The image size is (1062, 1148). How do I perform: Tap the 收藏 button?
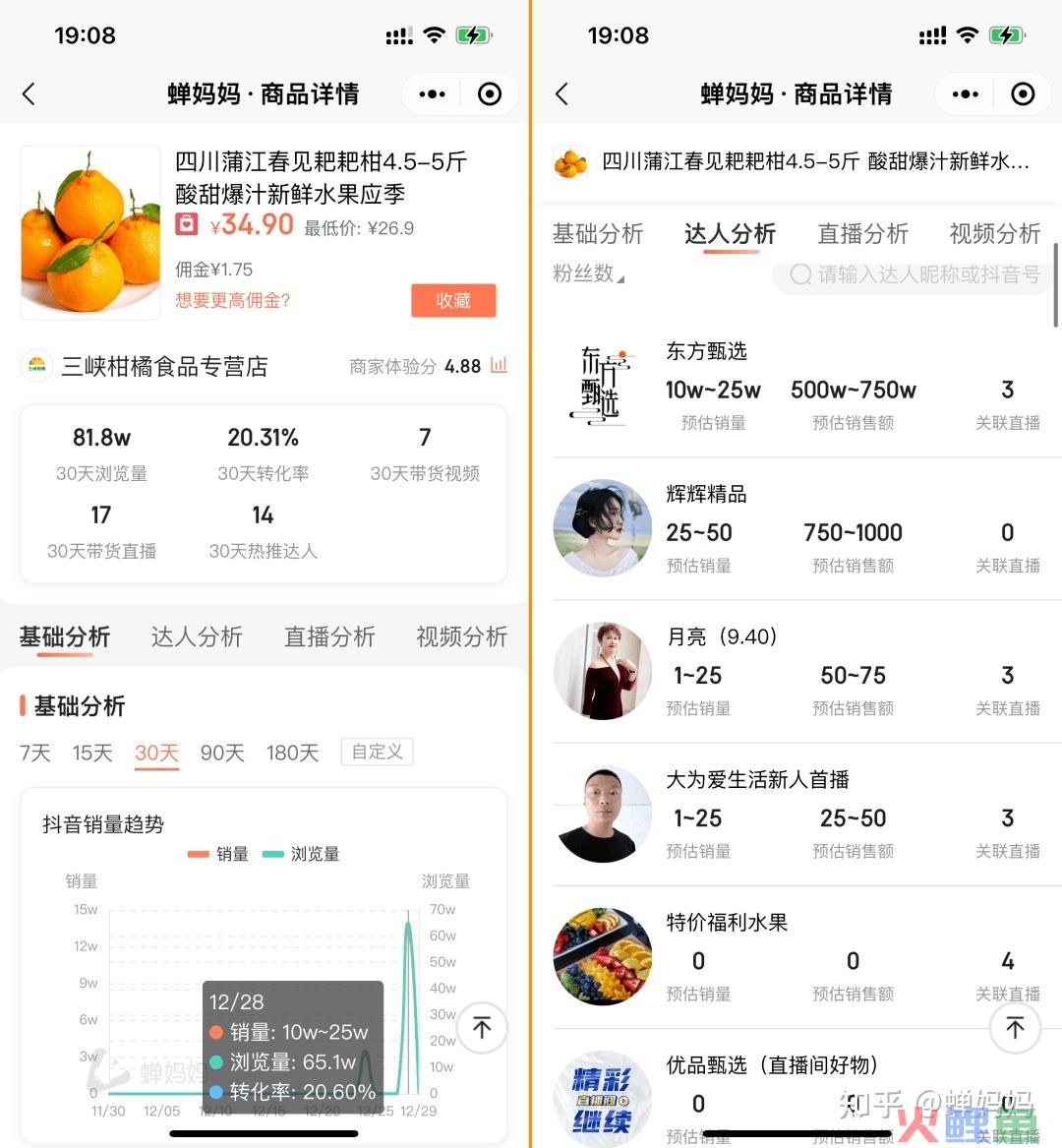(453, 301)
